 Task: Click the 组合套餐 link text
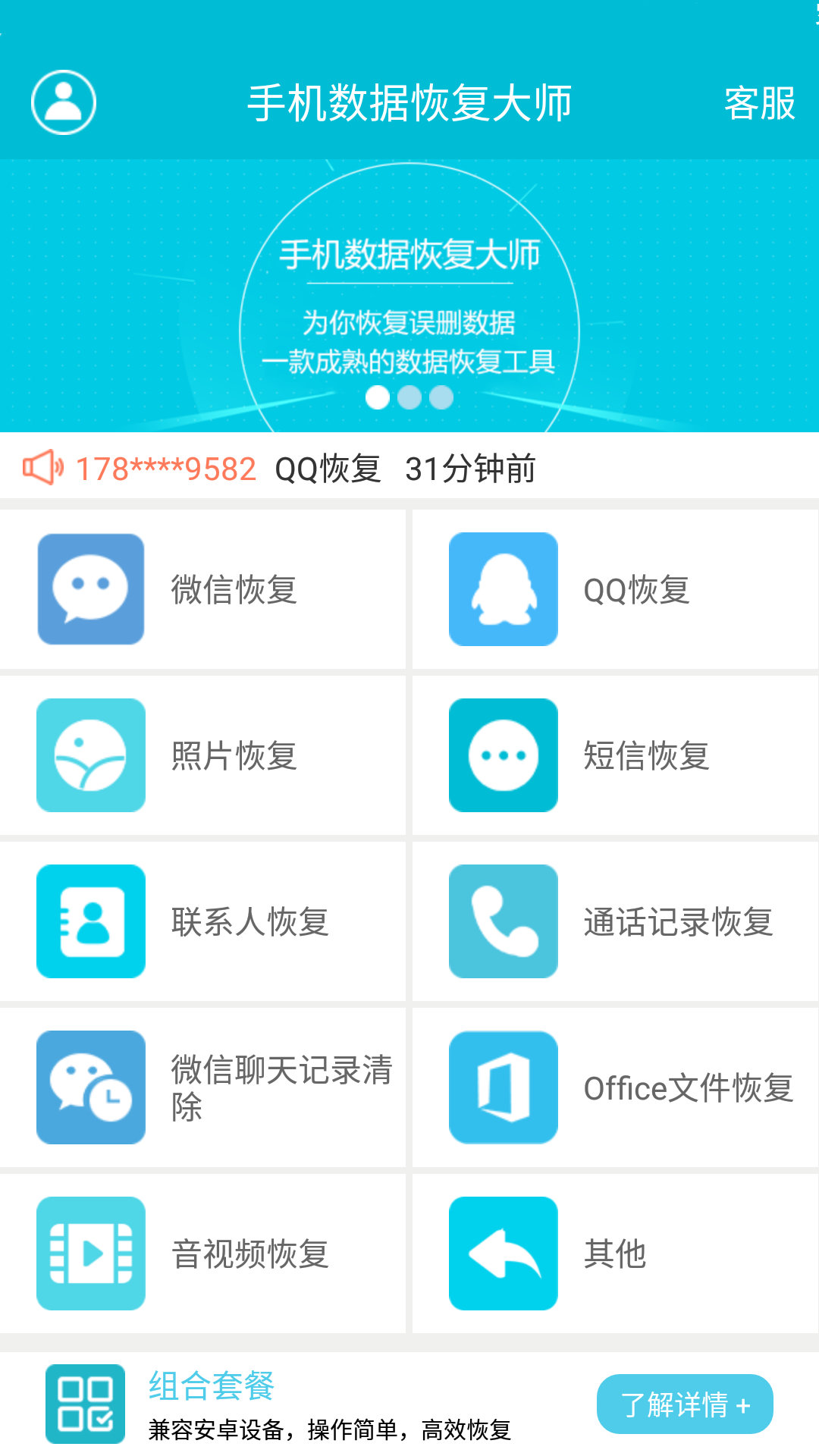[212, 1388]
